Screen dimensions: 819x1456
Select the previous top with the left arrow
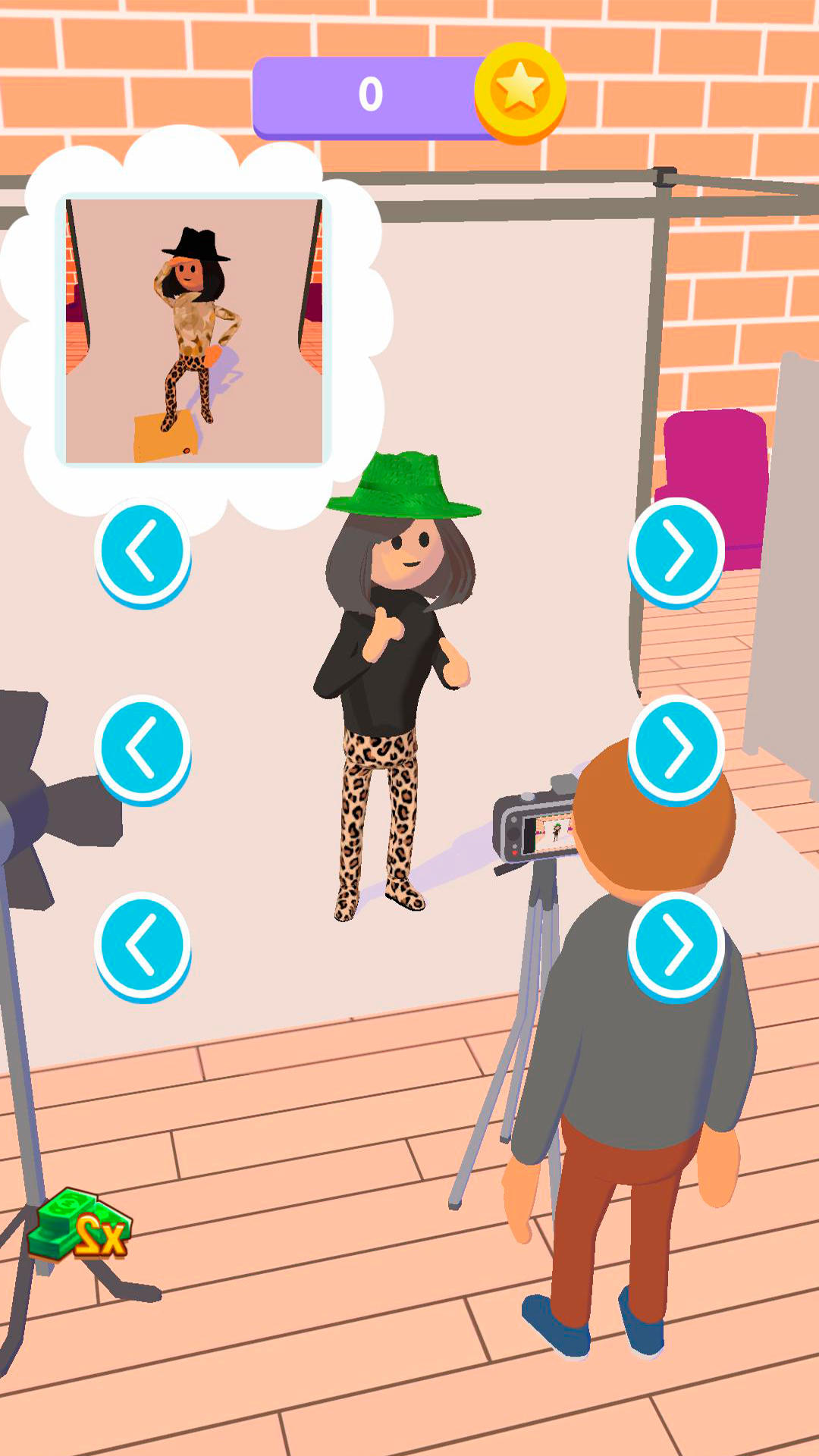click(143, 748)
